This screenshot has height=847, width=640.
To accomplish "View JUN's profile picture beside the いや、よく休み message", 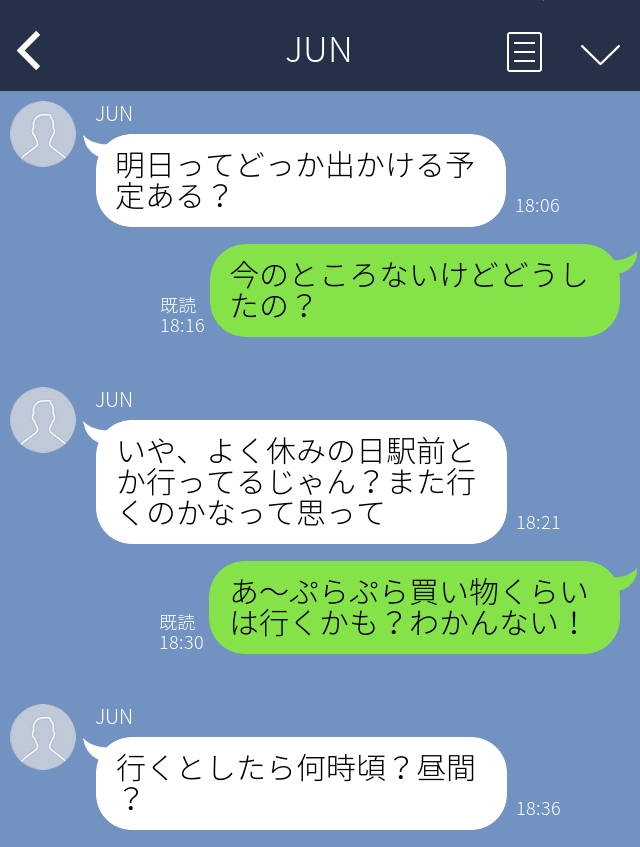I will tap(43, 420).
